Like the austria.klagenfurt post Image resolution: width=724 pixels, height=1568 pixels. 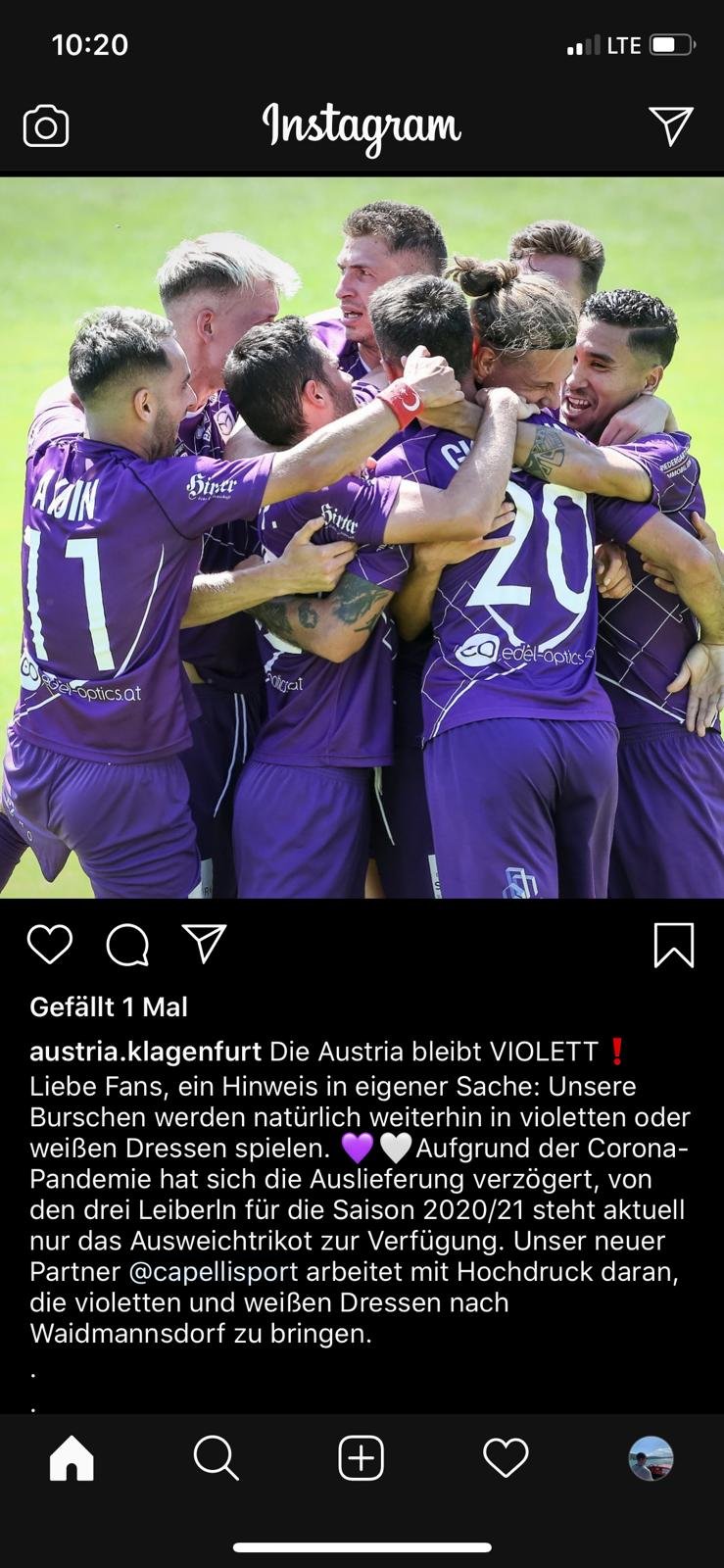click(50, 945)
